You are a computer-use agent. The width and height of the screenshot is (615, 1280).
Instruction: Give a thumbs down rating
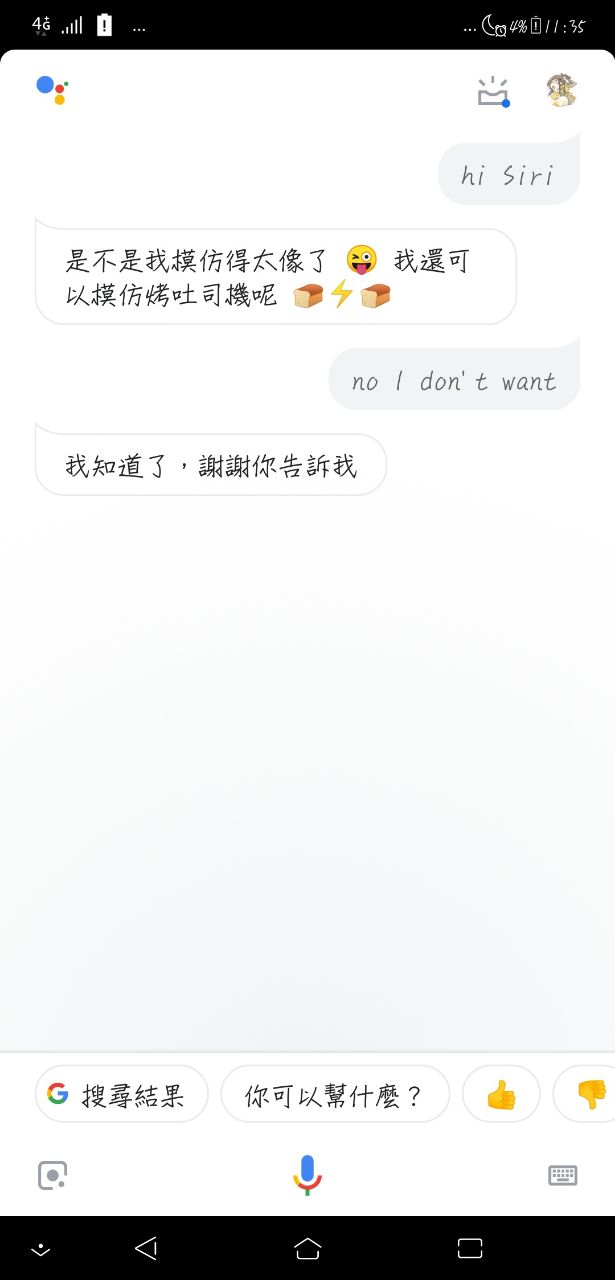(590, 1095)
